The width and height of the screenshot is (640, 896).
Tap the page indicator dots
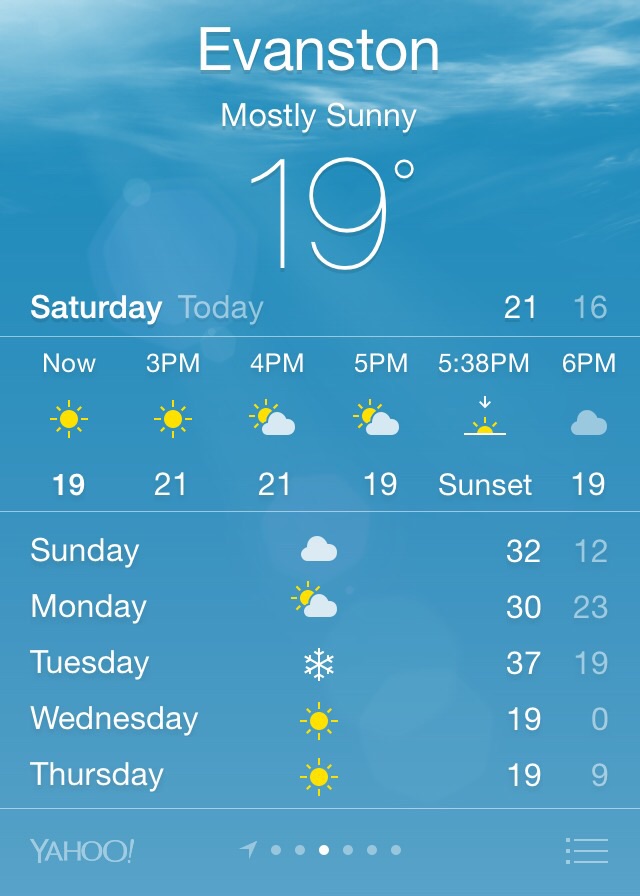(x=323, y=851)
